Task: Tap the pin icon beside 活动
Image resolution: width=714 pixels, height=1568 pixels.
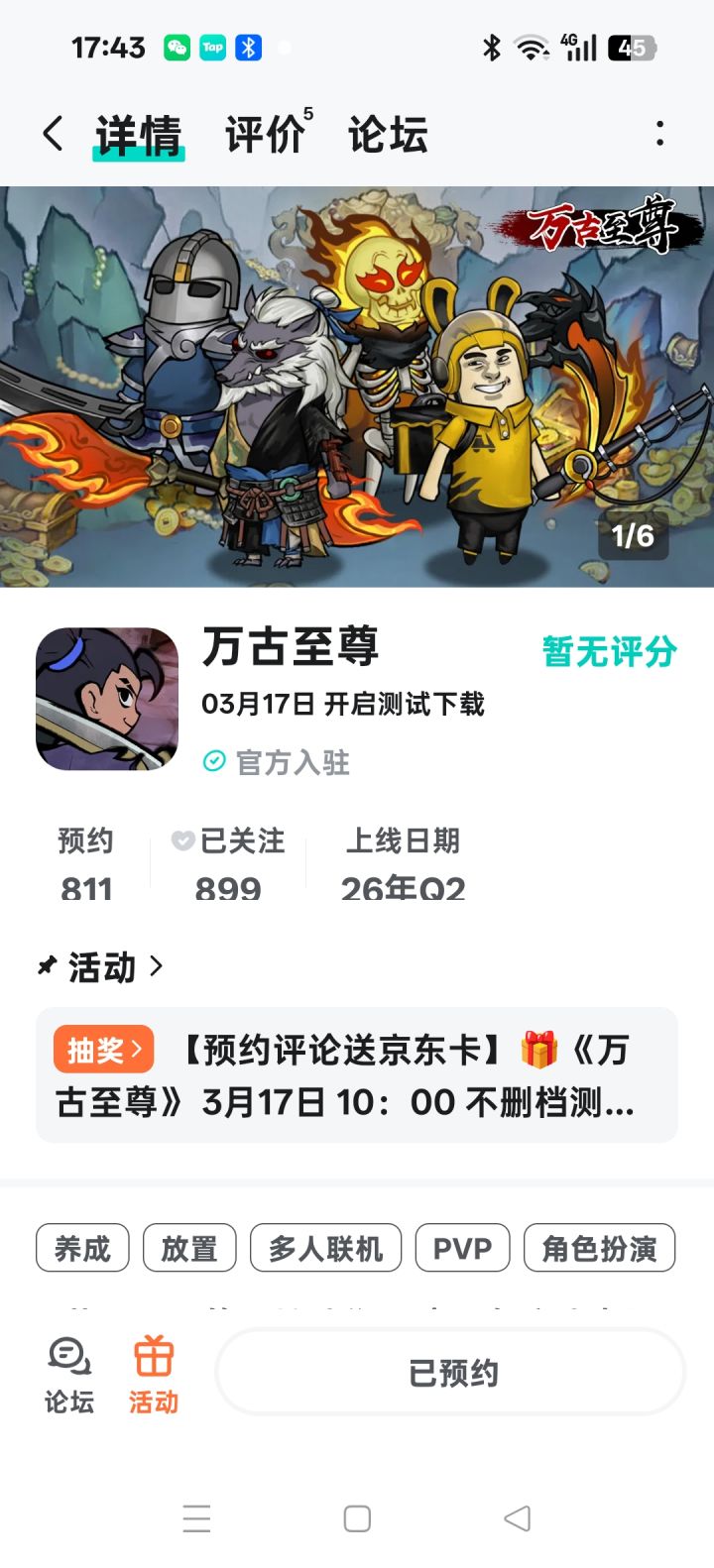Action: [x=45, y=965]
